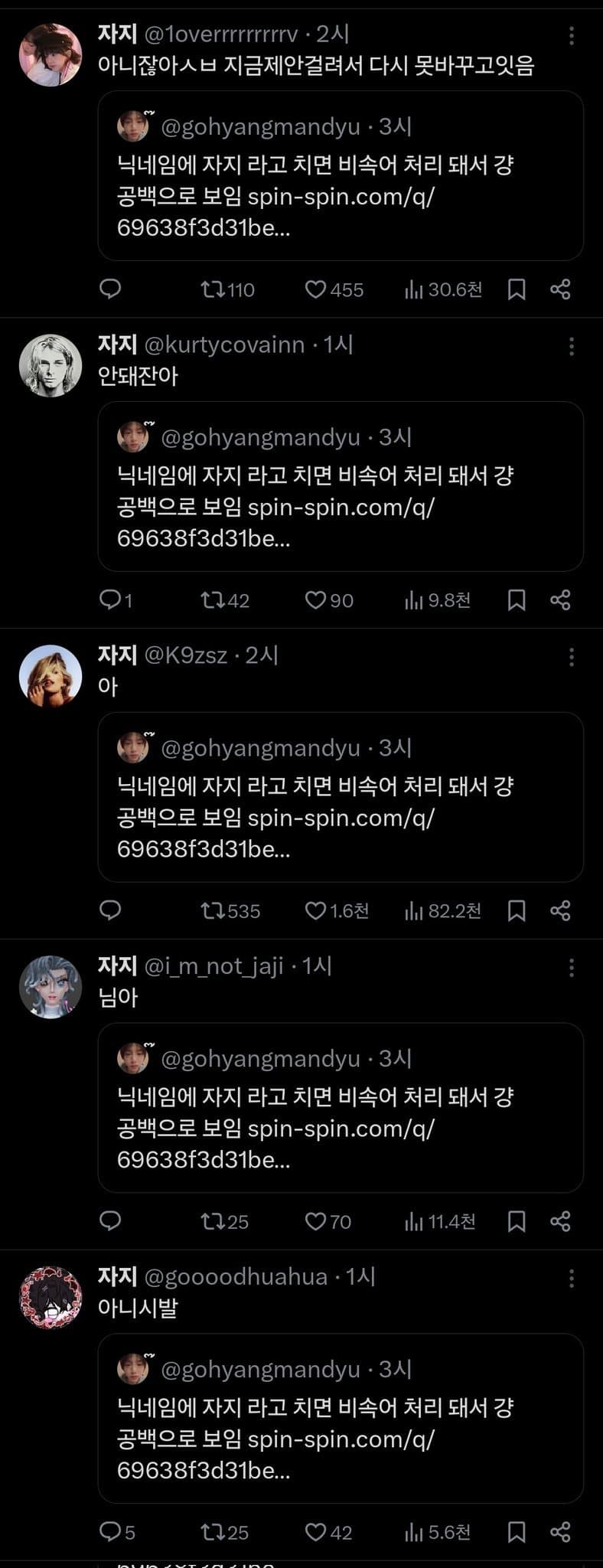Open replies on @kurtycovainn's post
This screenshot has width=603, height=1568.
[x=111, y=599]
